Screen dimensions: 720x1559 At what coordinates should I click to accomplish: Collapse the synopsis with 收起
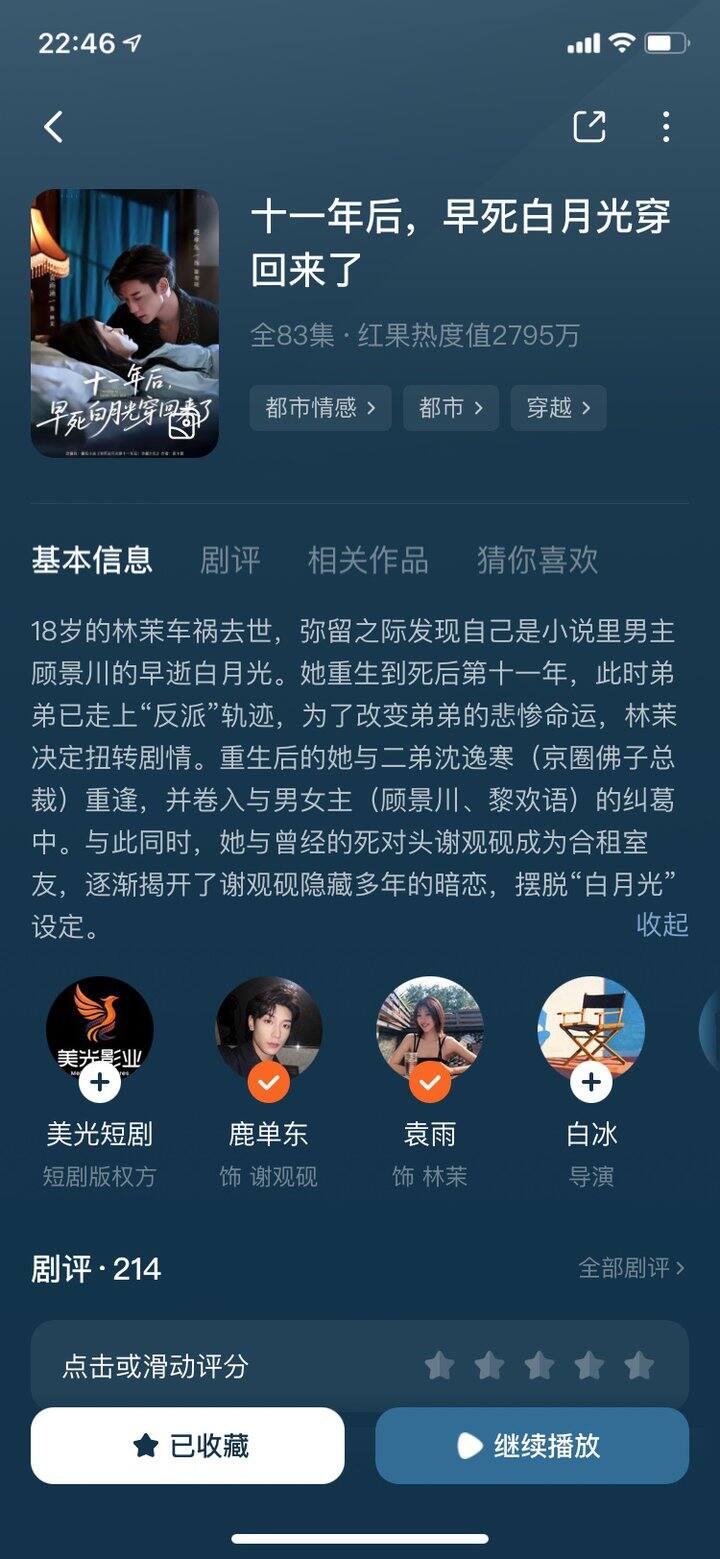pyautogui.click(x=662, y=924)
